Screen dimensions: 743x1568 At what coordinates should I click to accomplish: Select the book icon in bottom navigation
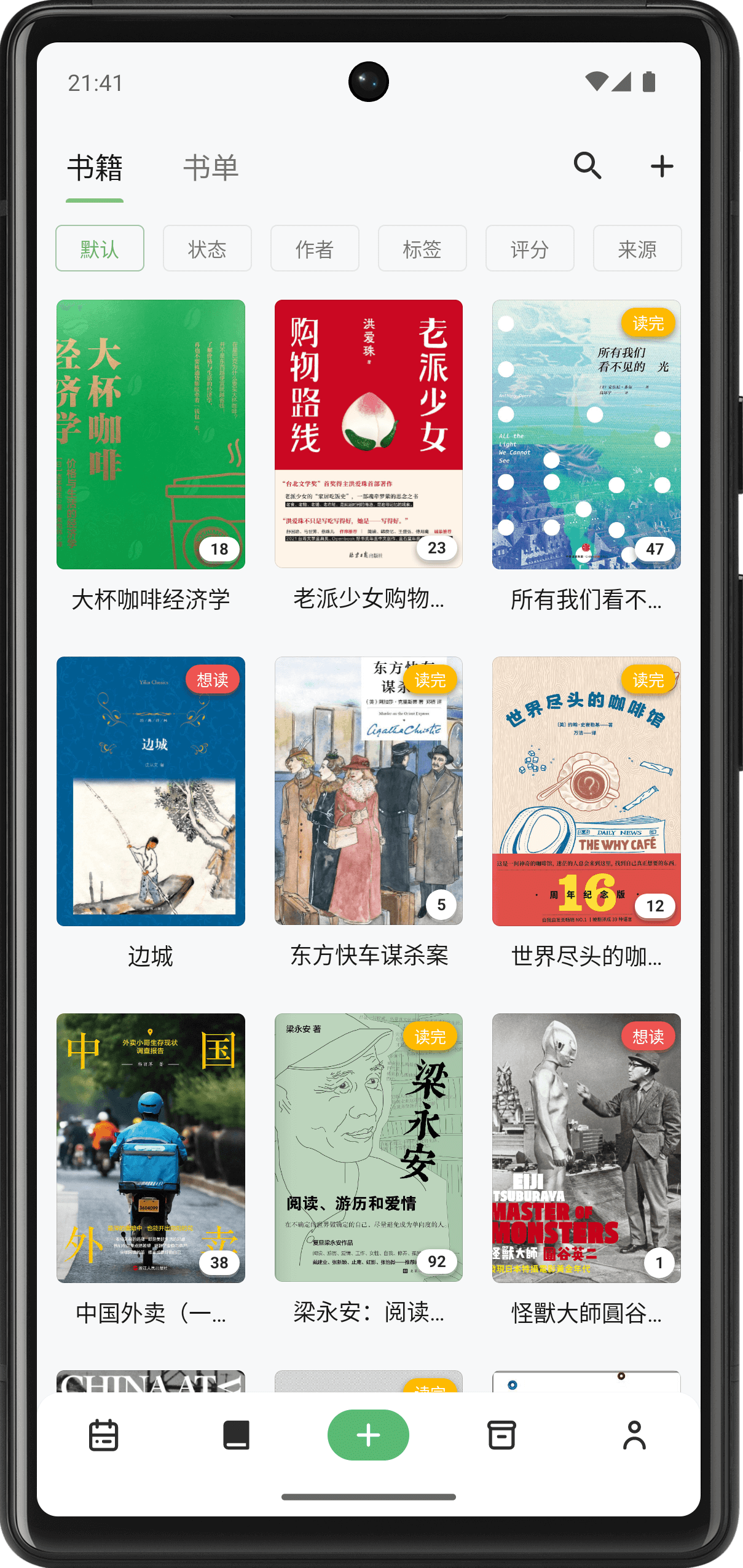tap(236, 1435)
